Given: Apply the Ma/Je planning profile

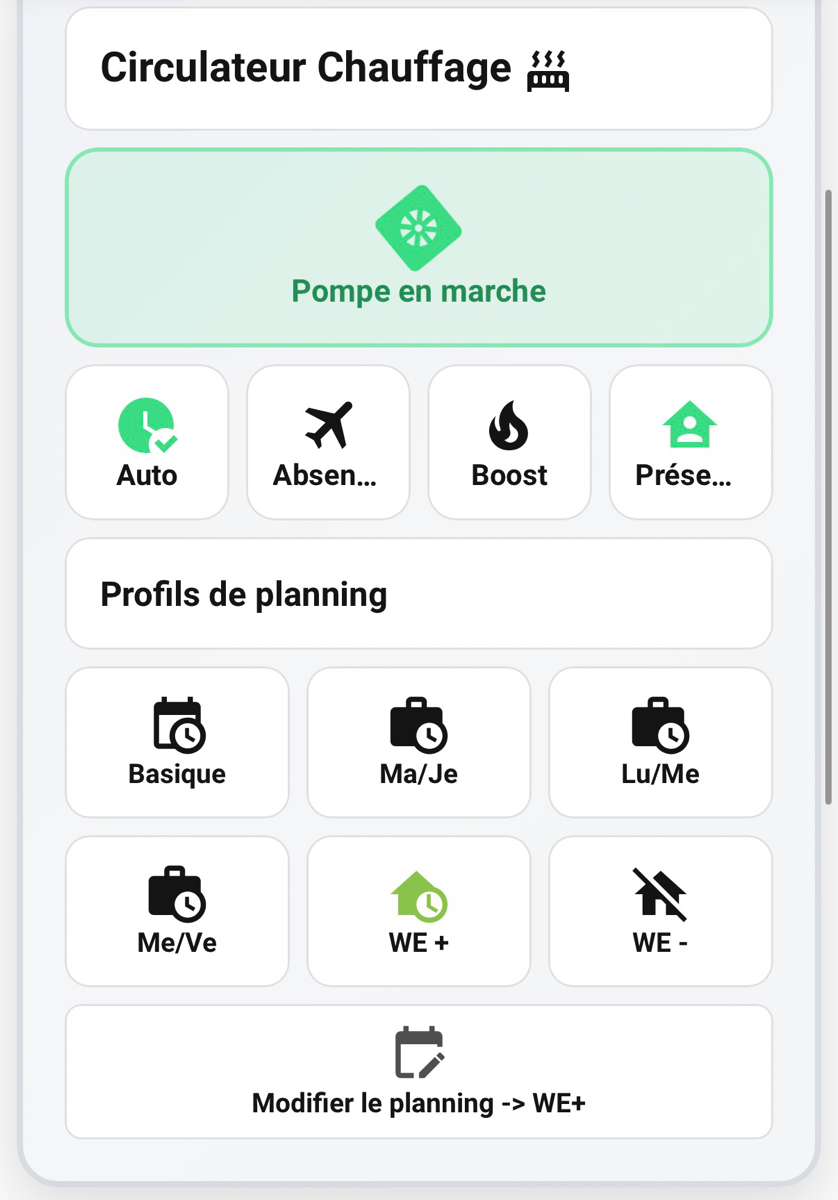Looking at the screenshot, I should (418, 742).
